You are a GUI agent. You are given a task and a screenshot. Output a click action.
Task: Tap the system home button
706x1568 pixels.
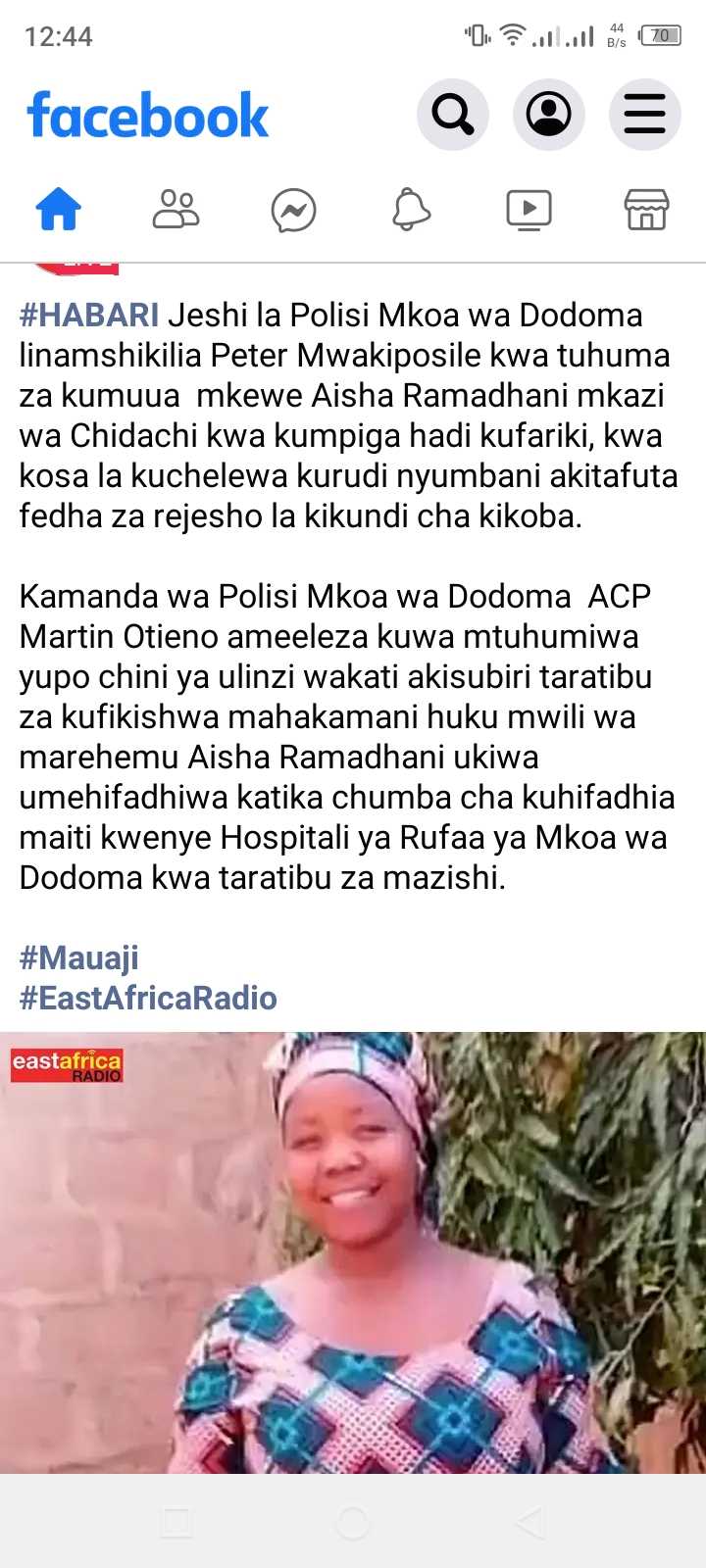pos(353,1522)
